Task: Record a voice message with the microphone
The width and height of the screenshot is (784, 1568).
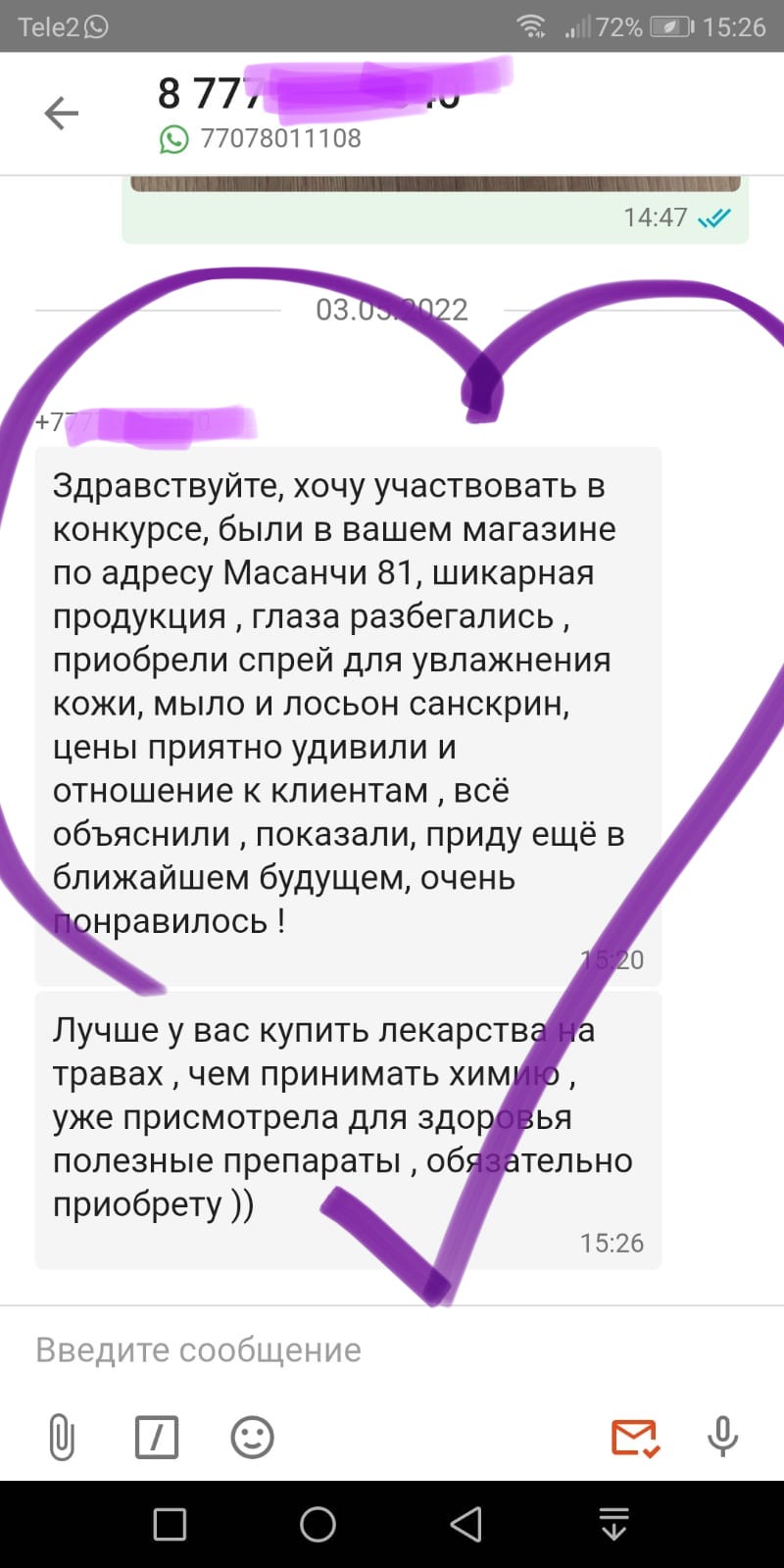Action: pyautogui.click(x=723, y=1438)
